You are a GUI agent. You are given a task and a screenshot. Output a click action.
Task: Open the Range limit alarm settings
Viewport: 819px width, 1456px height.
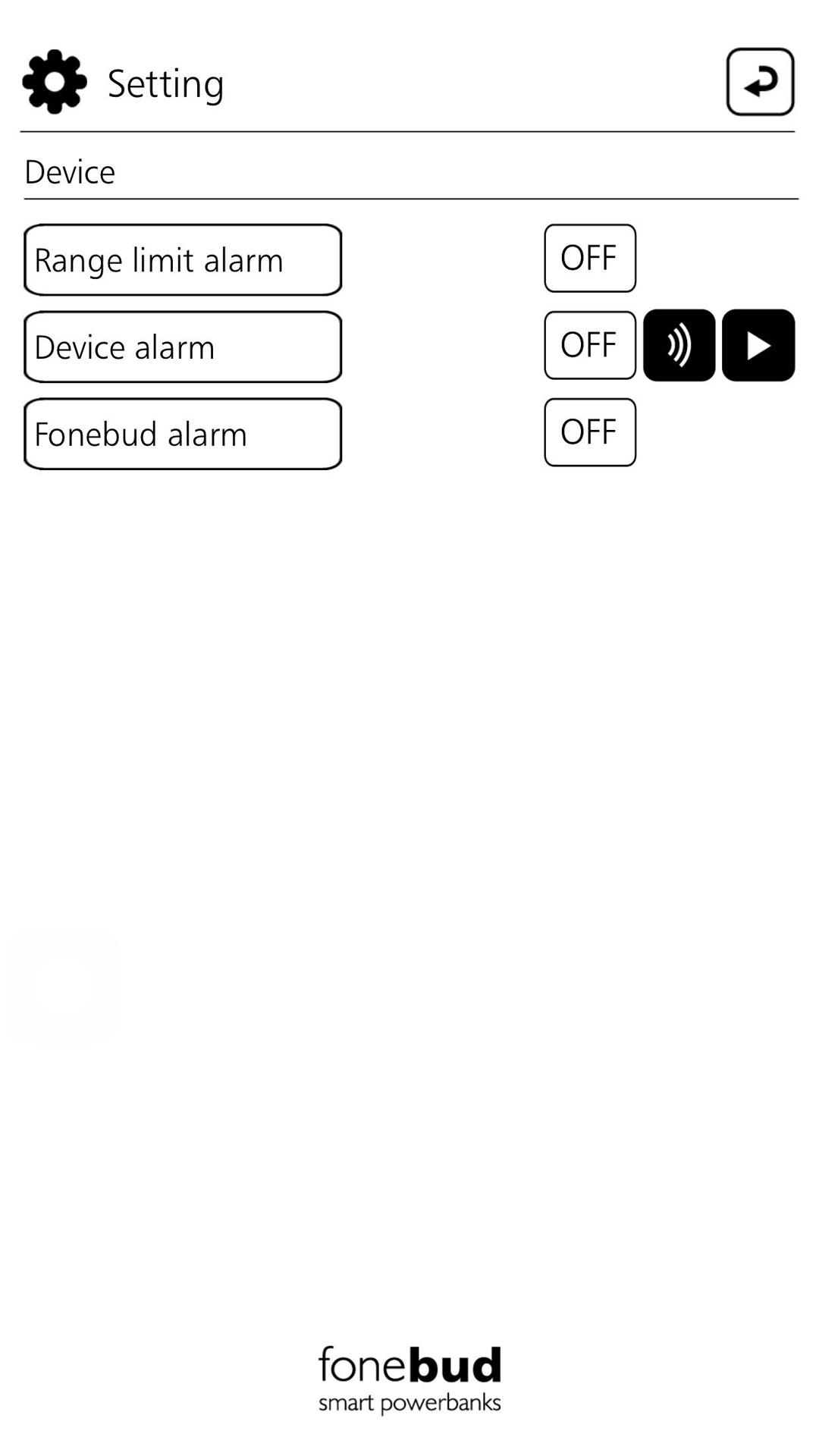pos(183,259)
